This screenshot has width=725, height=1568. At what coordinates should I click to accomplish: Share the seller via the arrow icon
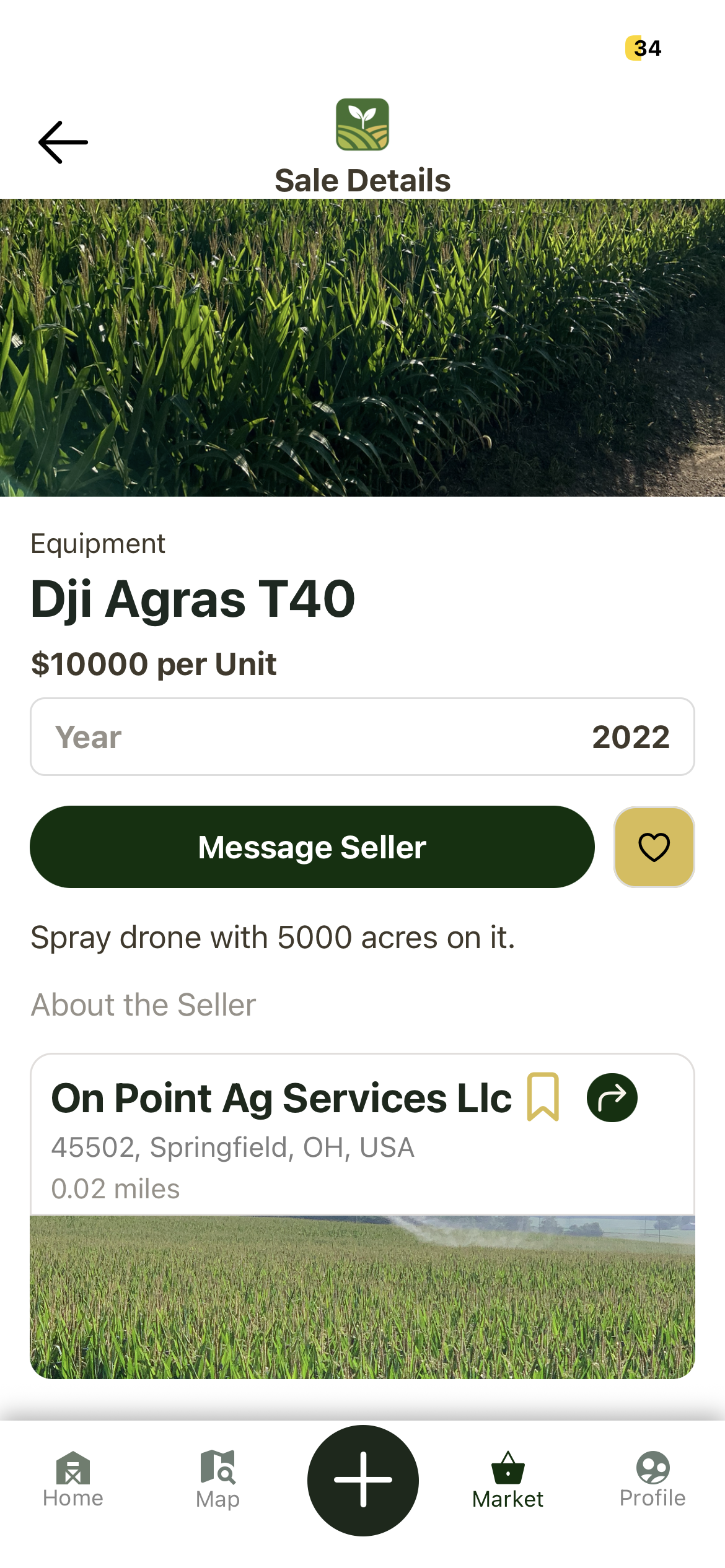click(611, 1097)
